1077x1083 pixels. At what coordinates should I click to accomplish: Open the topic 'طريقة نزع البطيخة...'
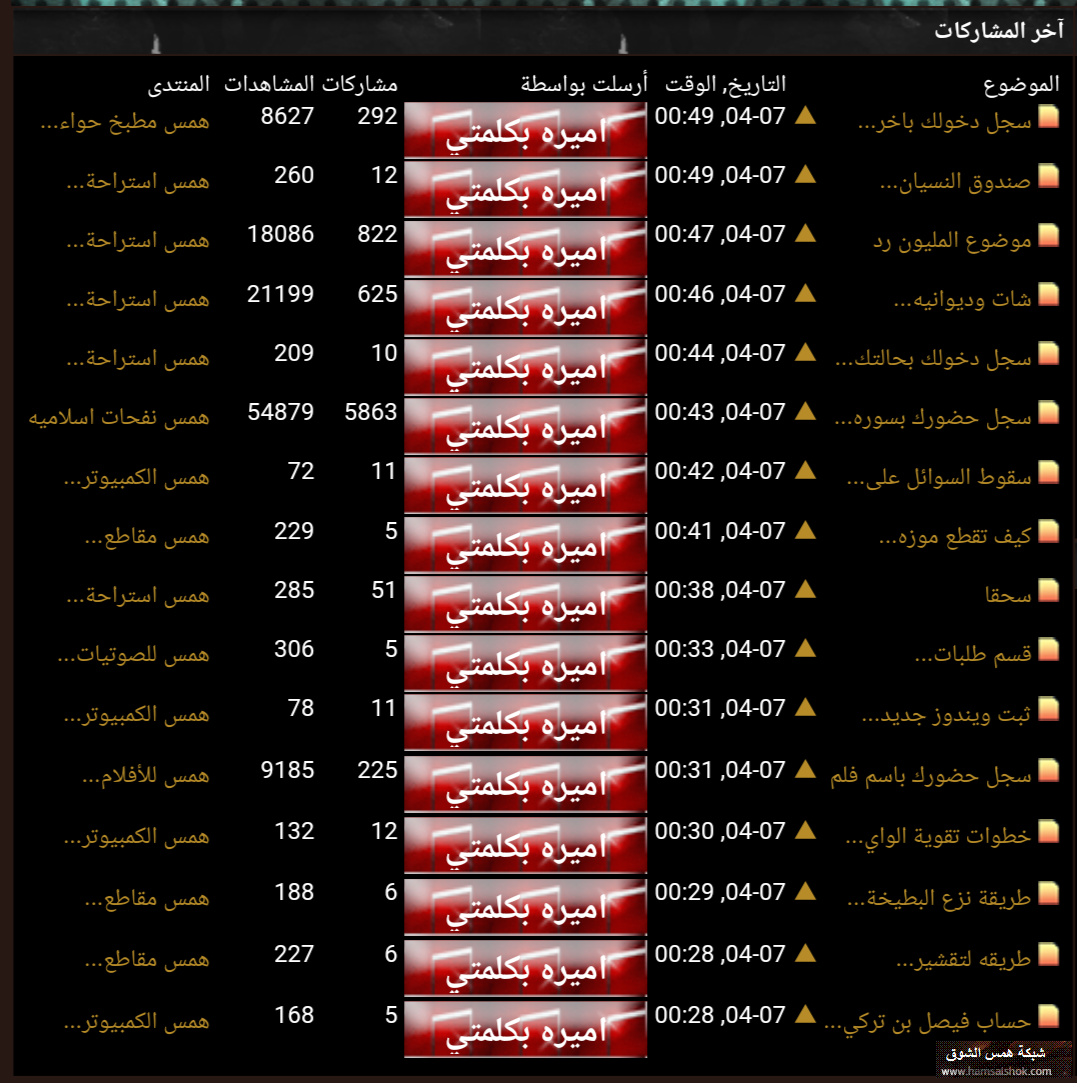pyautogui.click(x=939, y=898)
